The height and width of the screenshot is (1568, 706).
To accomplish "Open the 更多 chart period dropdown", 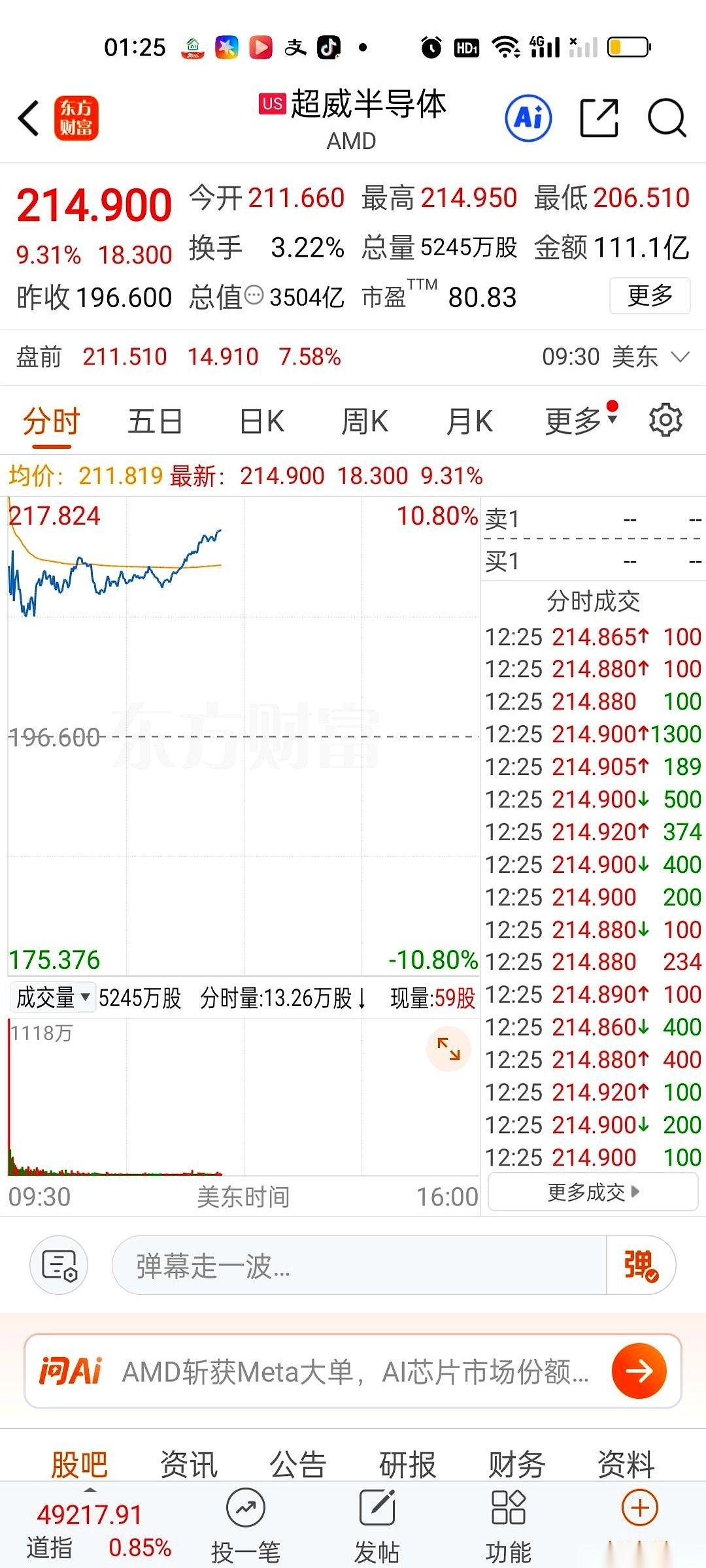I will 574,421.
